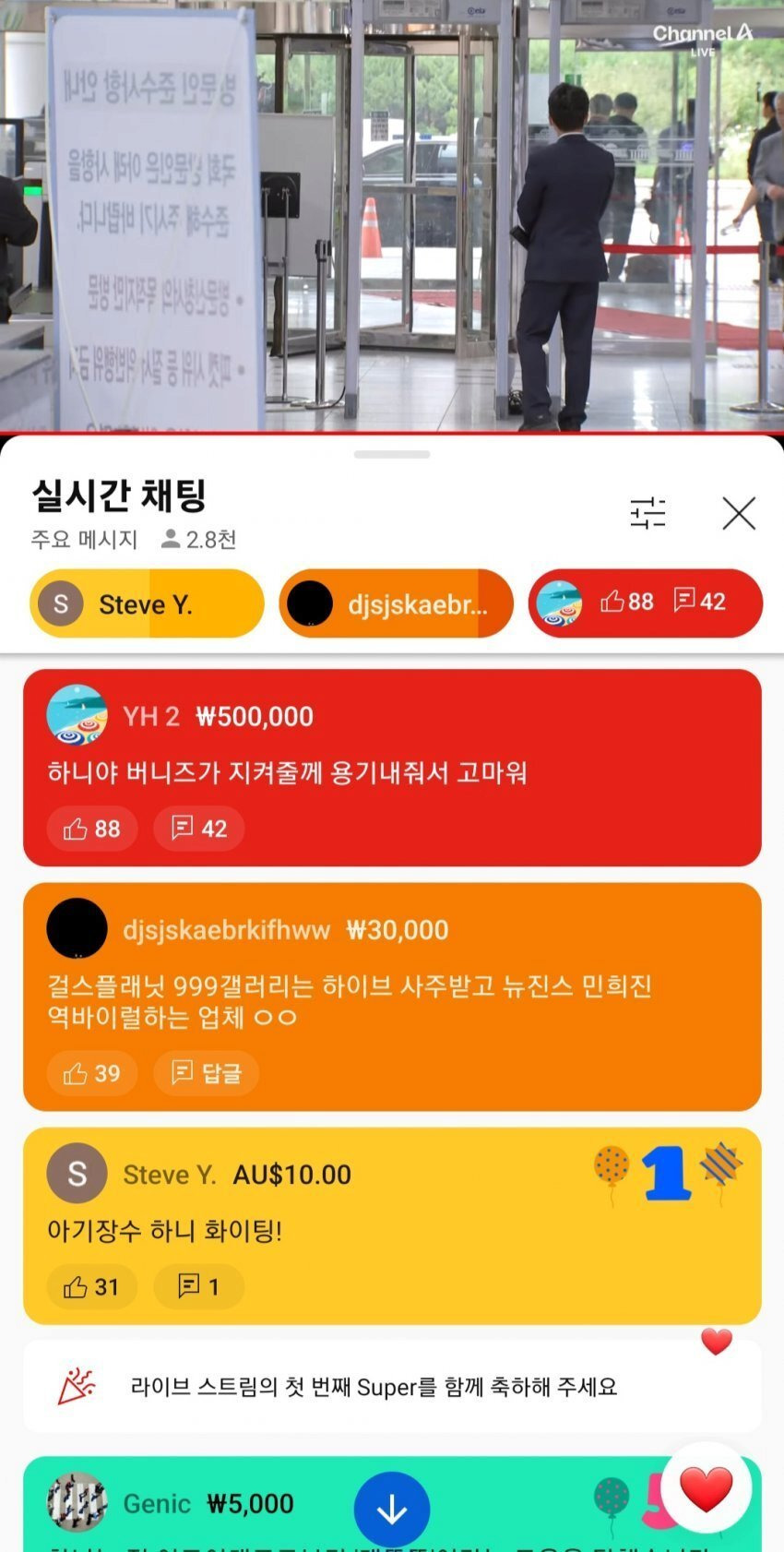Open YH 2's profile avatar
Screen dimensions: 784x1552
click(x=77, y=715)
